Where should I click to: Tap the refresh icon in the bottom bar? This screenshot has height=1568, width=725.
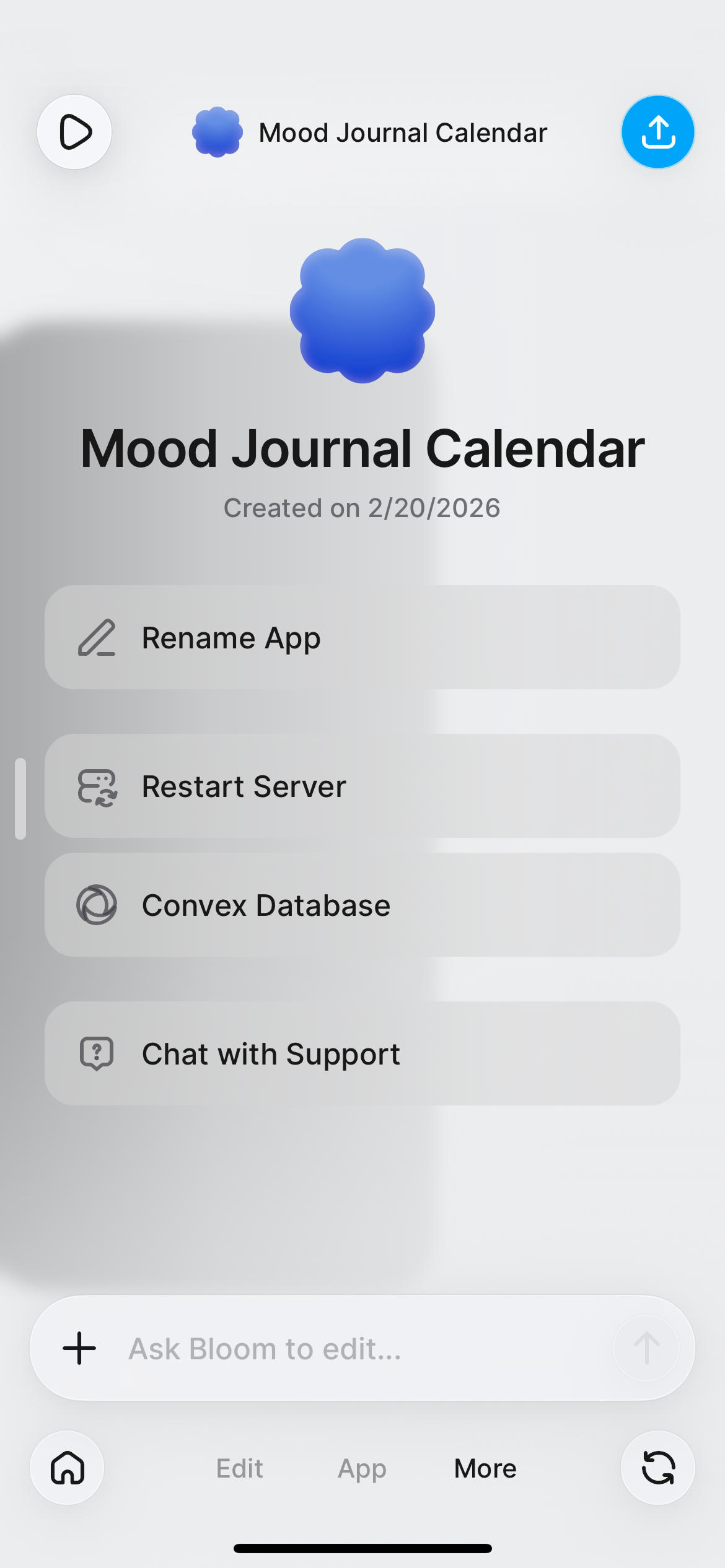pyautogui.click(x=658, y=1468)
